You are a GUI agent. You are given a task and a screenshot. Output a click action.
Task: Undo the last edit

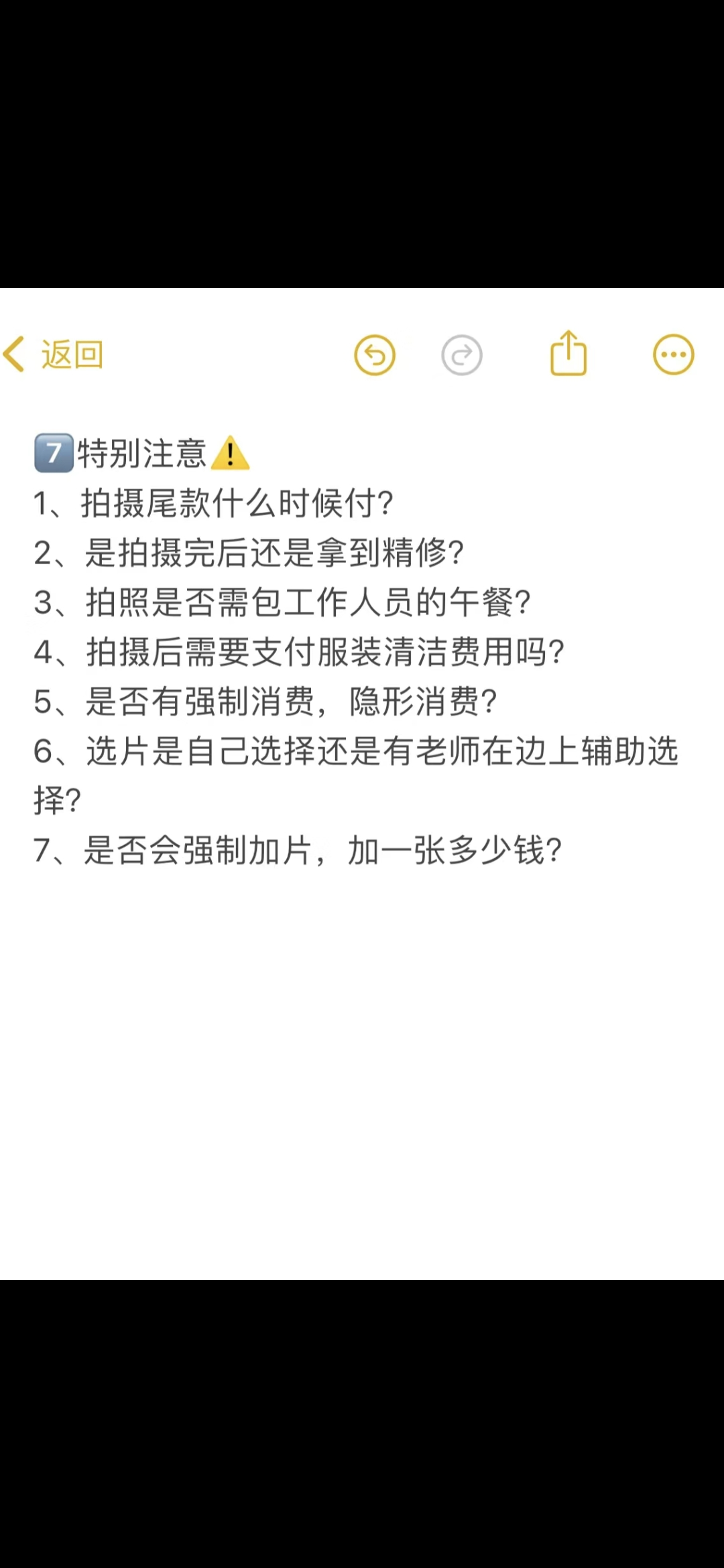click(375, 354)
